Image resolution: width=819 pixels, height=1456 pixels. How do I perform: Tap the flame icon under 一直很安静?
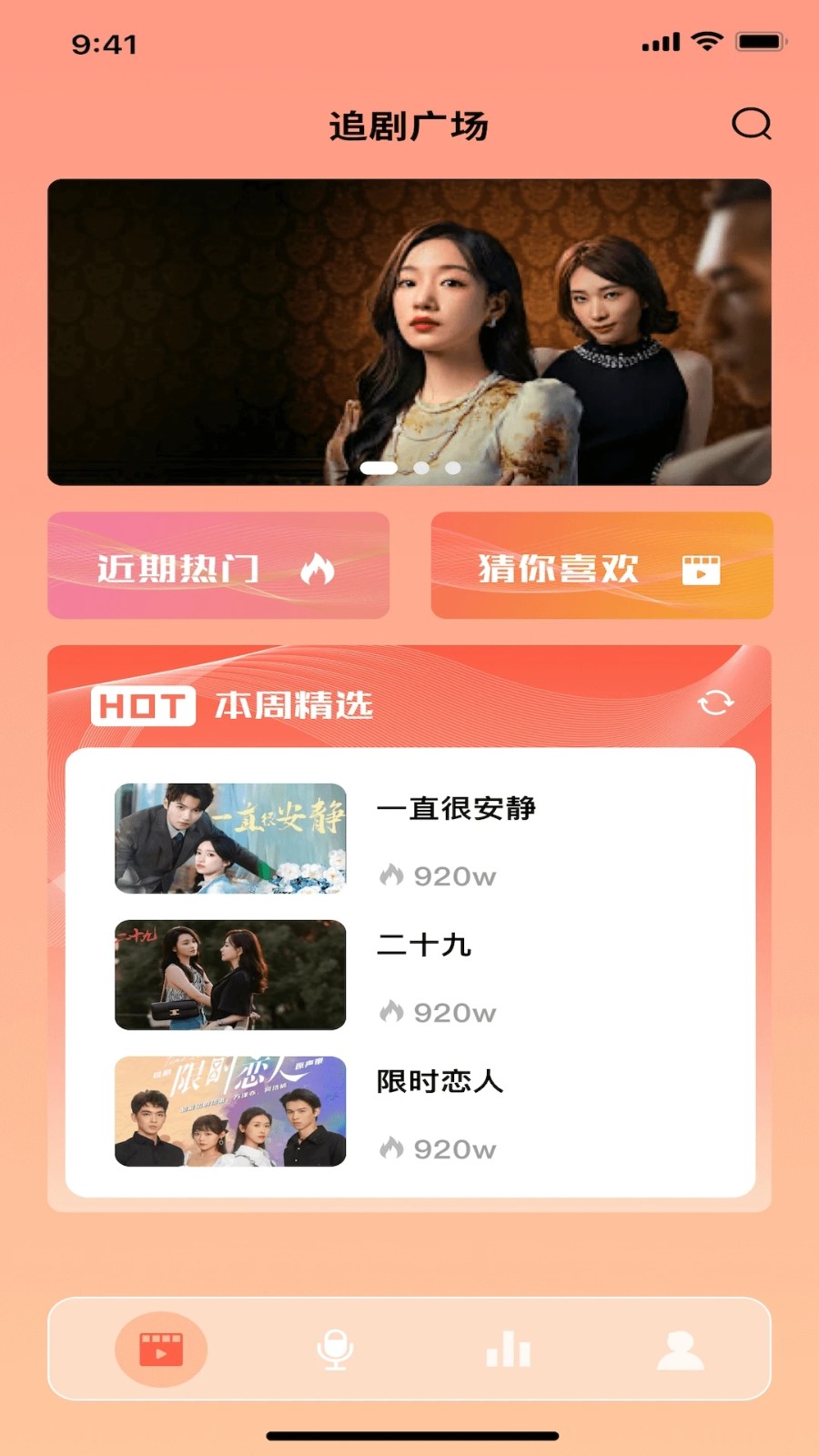[x=392, y=874]
